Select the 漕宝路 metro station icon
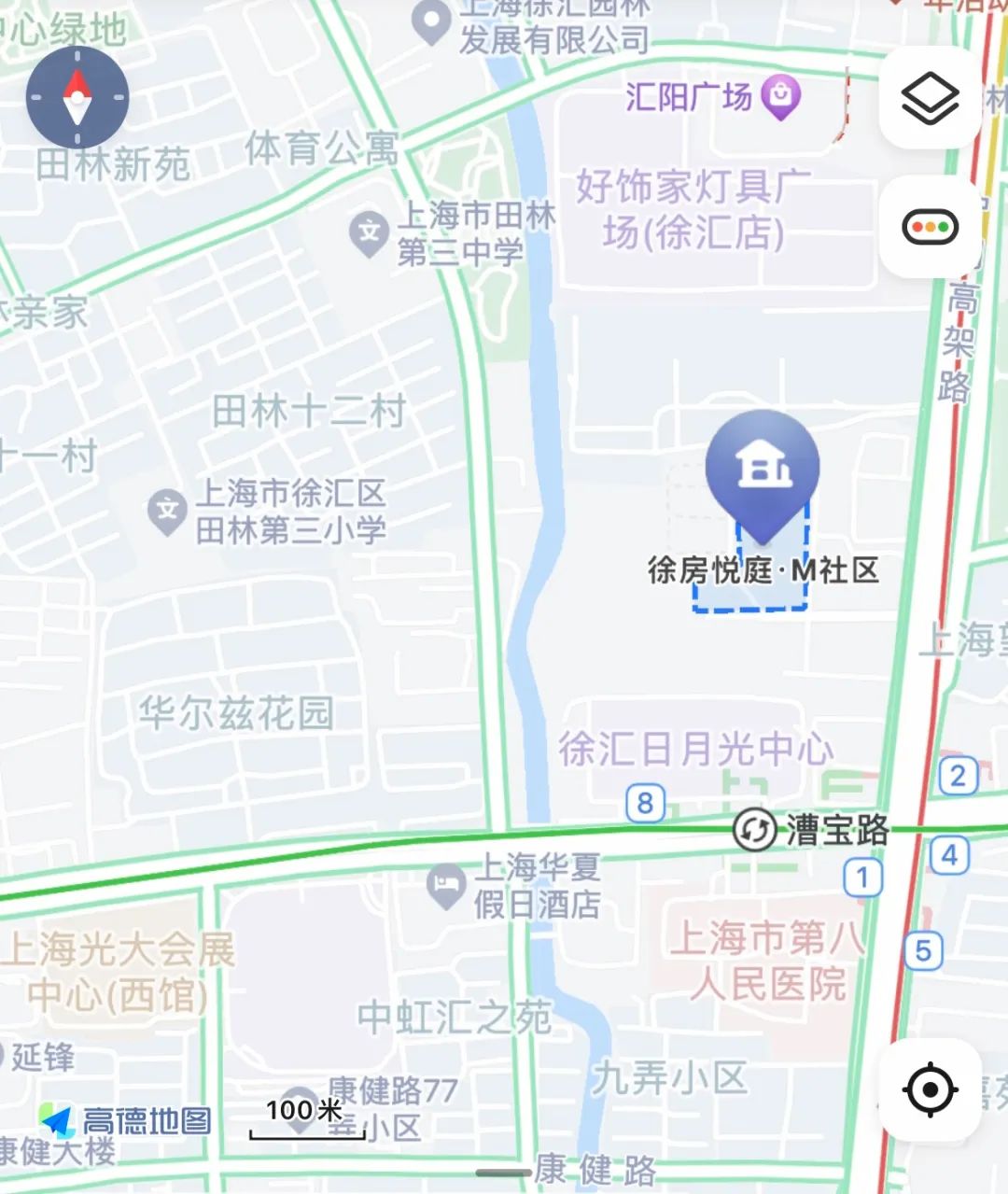 point(754,830)
